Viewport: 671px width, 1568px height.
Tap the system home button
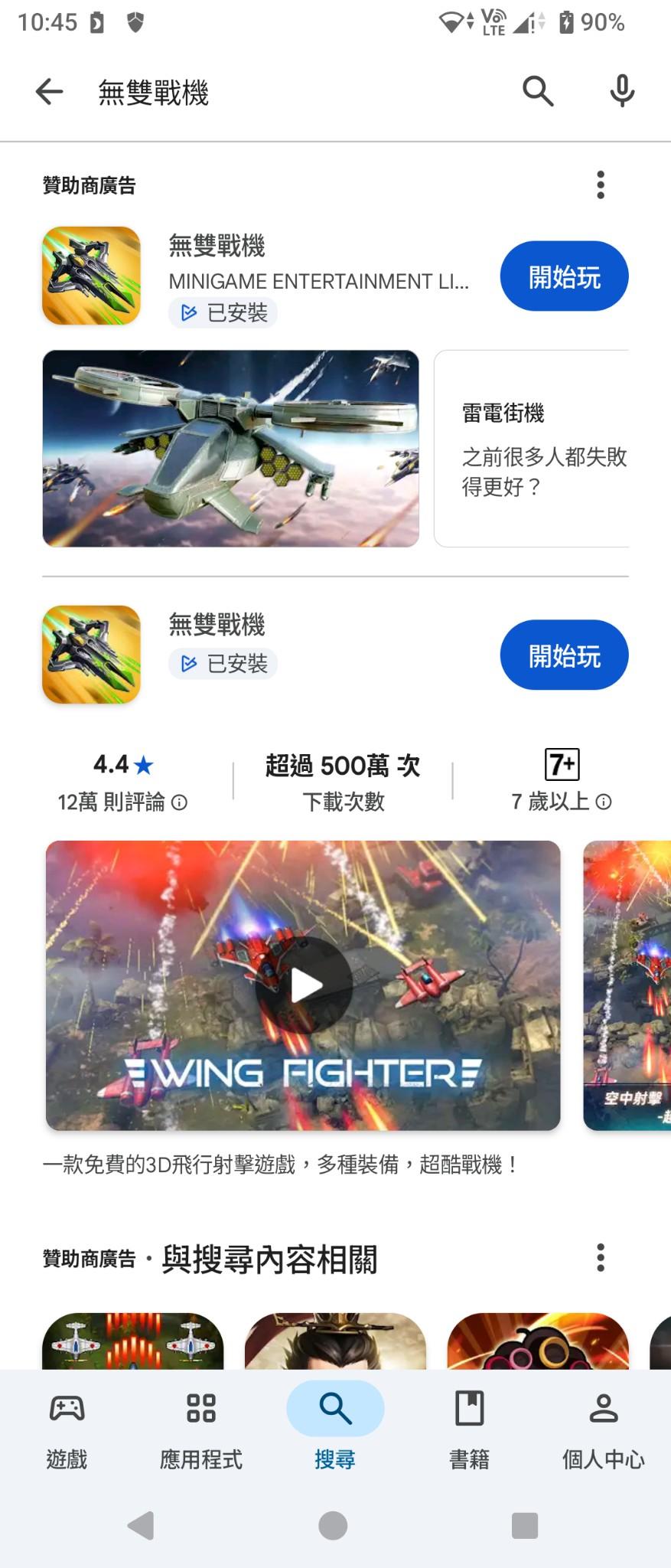coord(333,1526)
